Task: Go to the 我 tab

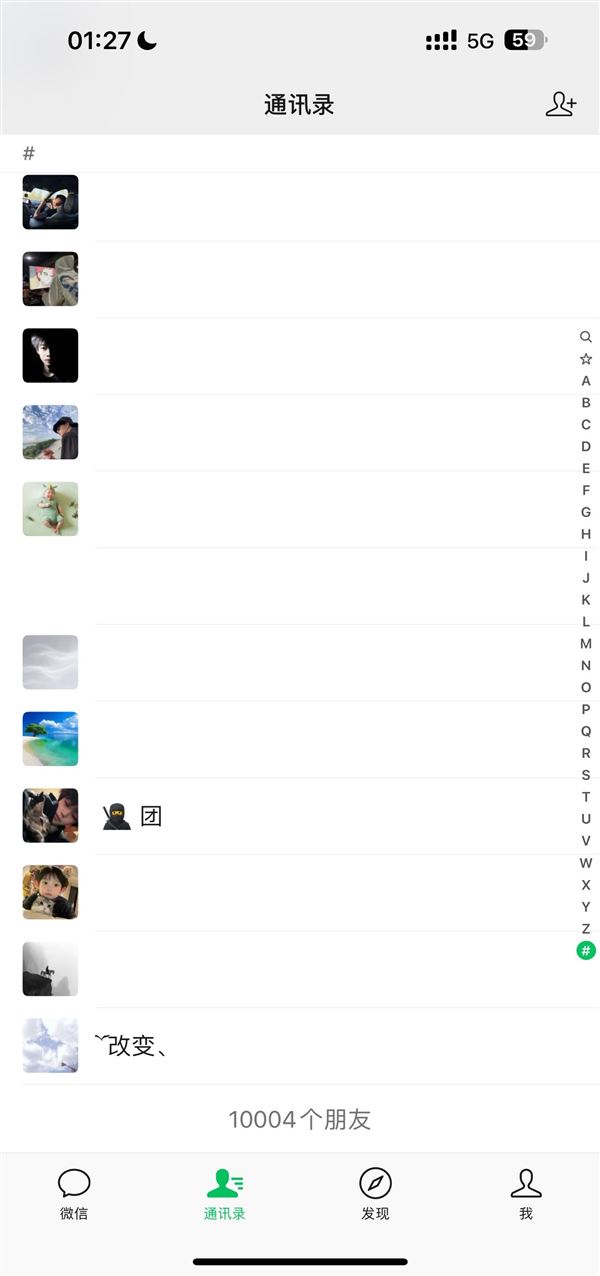Action: pyautogui.click(x=526, y=1194)
